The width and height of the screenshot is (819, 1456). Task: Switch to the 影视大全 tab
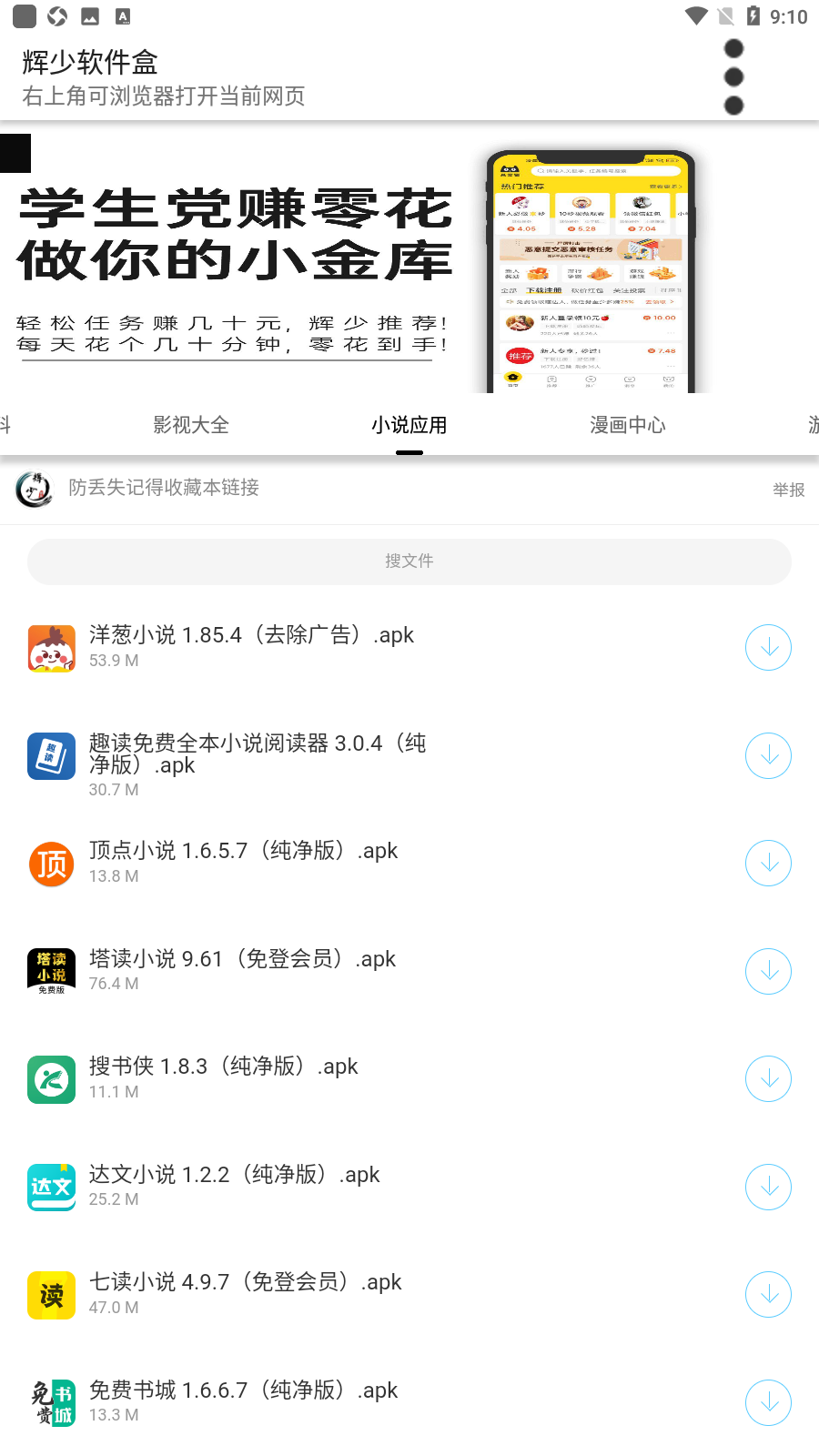click(x=192, y=425)
